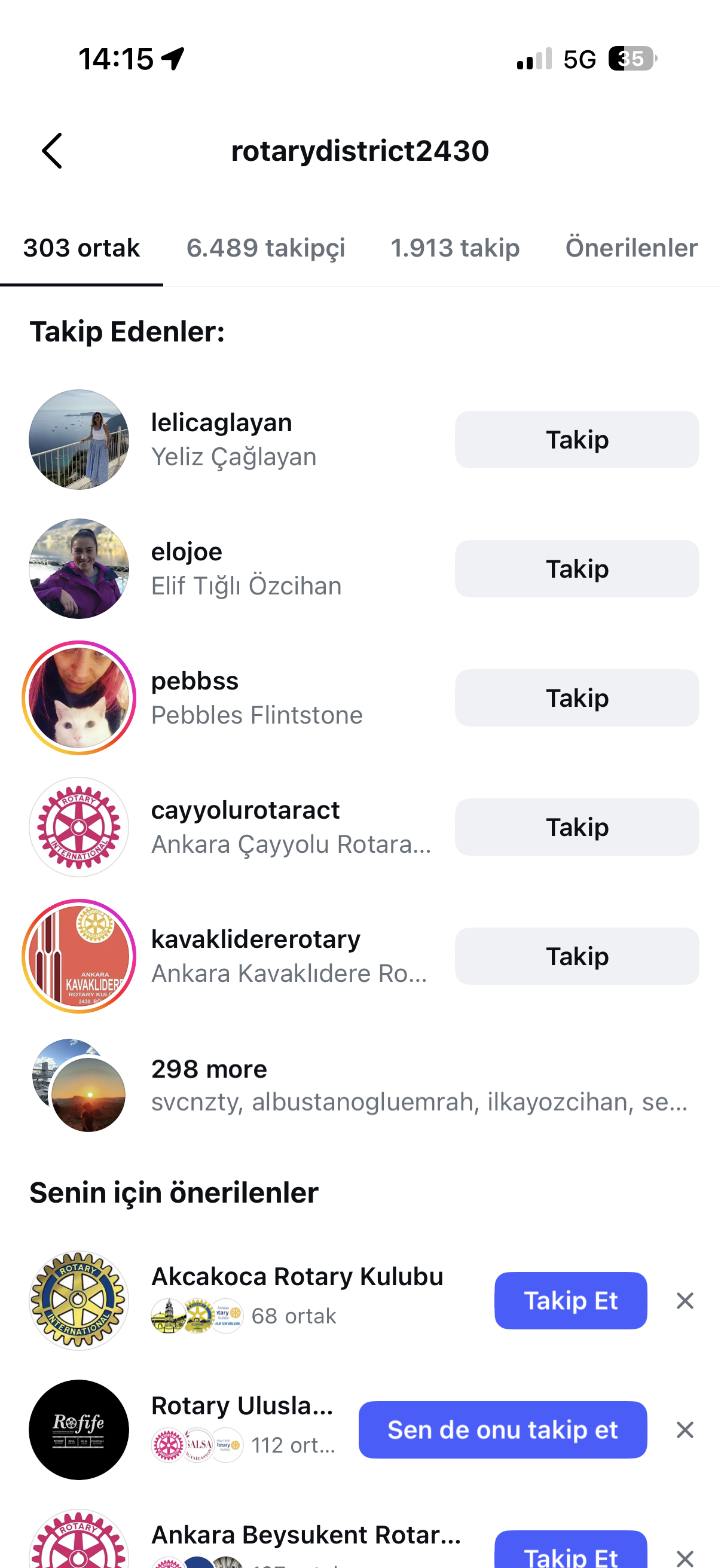Tap Takip button next to pebbss
Image resolution: width=721 pixels, height=1568 pixels.
576,697
